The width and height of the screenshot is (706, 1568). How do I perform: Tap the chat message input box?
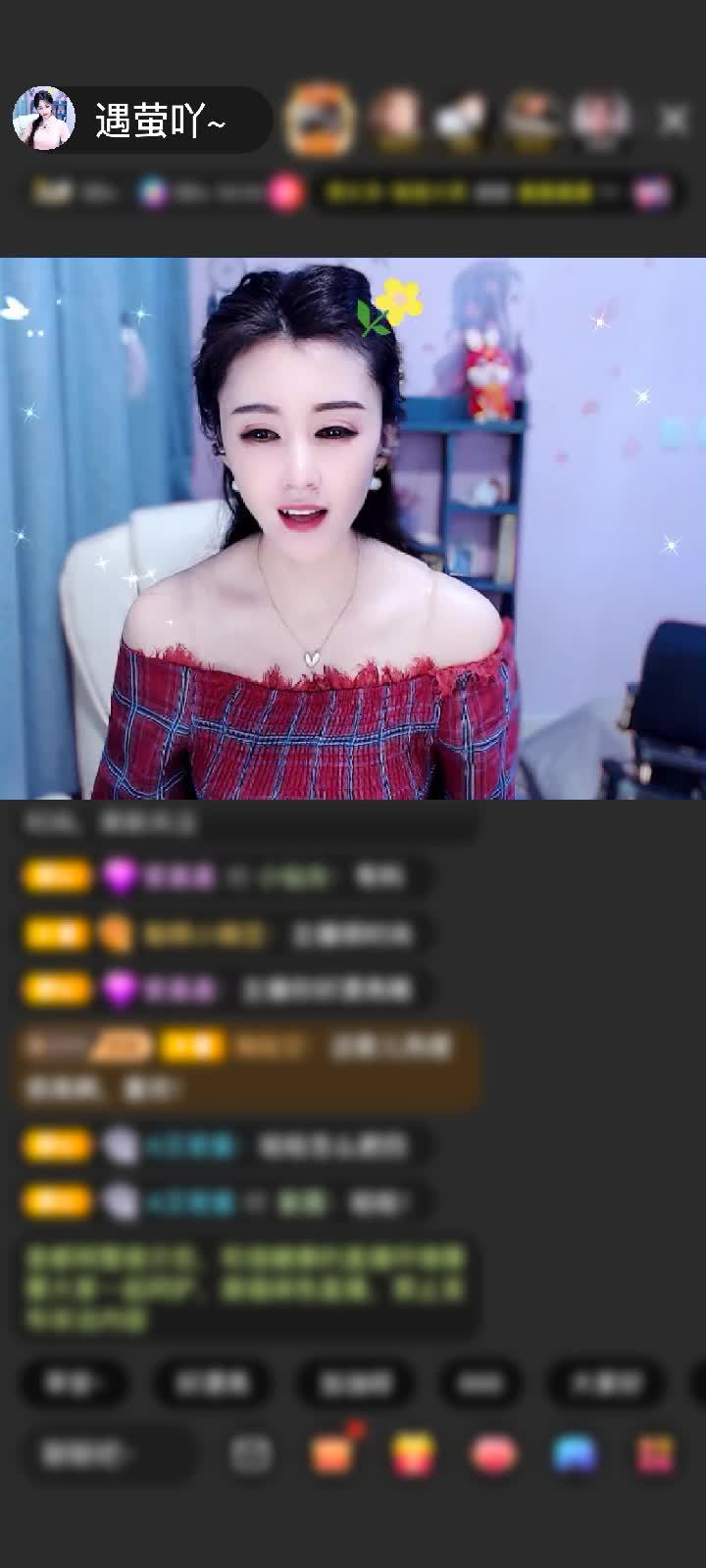(x=108, y=1454)
